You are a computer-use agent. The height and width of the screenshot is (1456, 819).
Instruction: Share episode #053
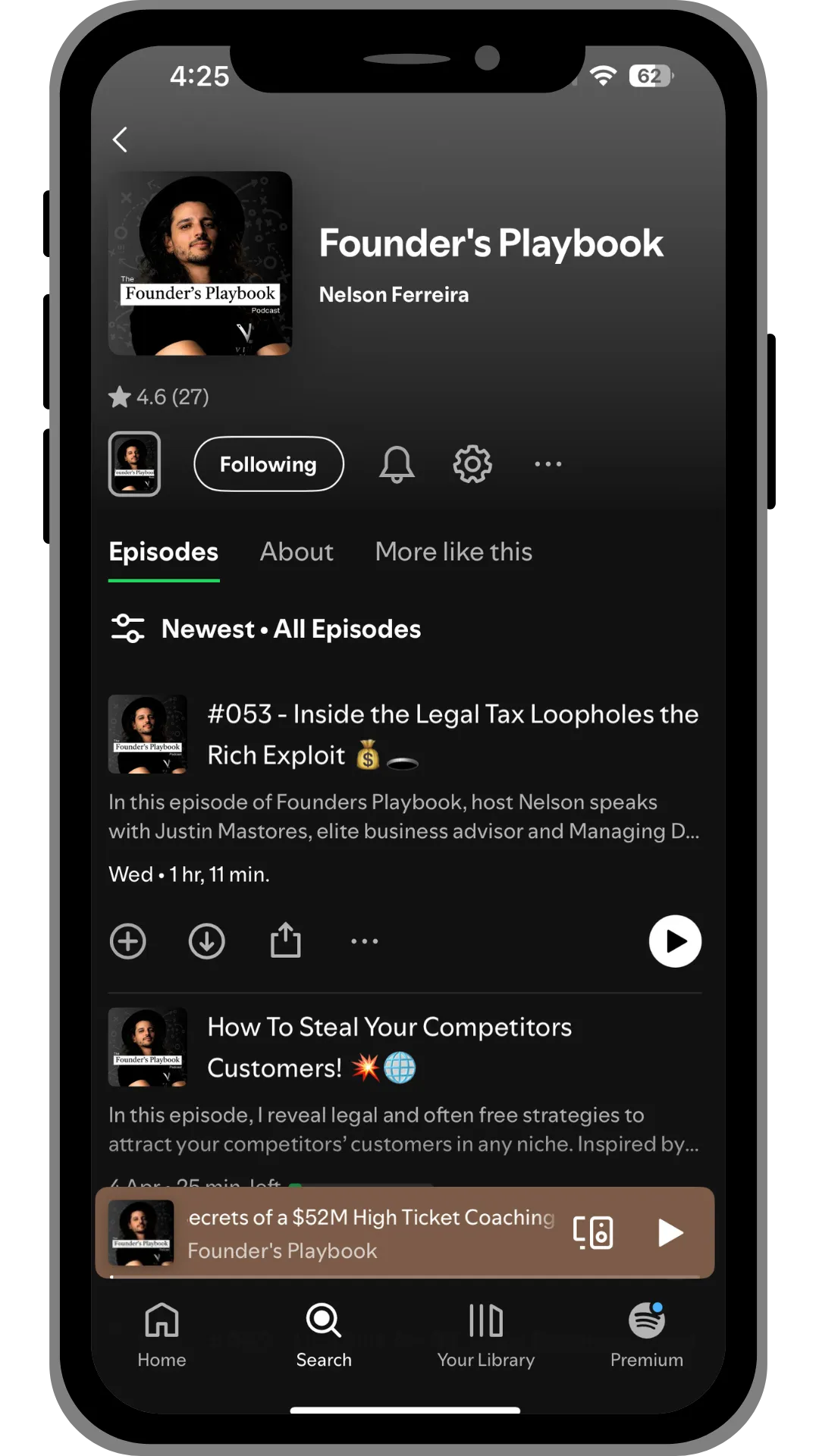pos(286,940)
